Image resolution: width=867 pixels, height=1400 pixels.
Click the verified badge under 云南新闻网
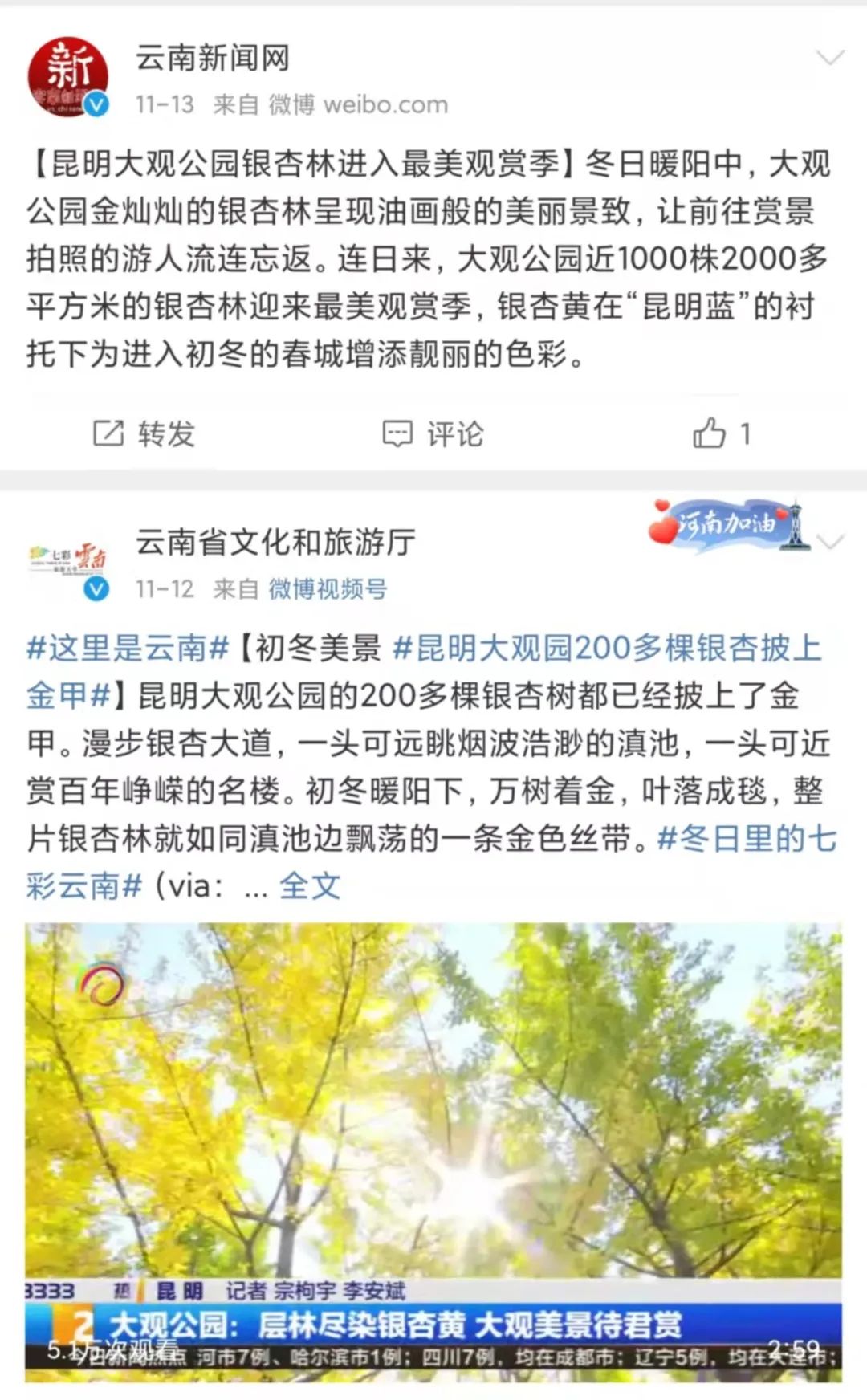(x=97, y=103)
